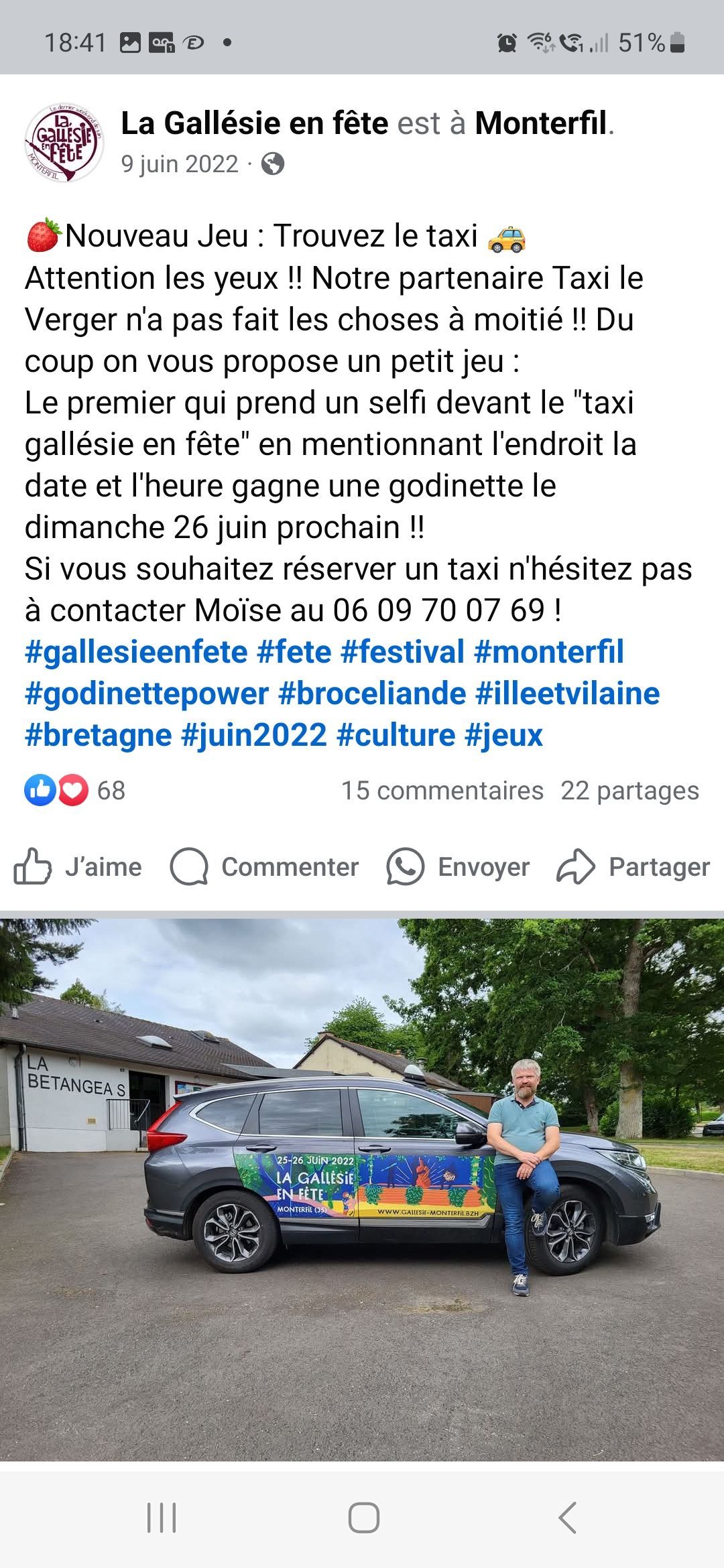This screenshot has height=1568, width=724.
Task: Tap the Commenter speech bubble icon
Action: [x=188, y=866]
